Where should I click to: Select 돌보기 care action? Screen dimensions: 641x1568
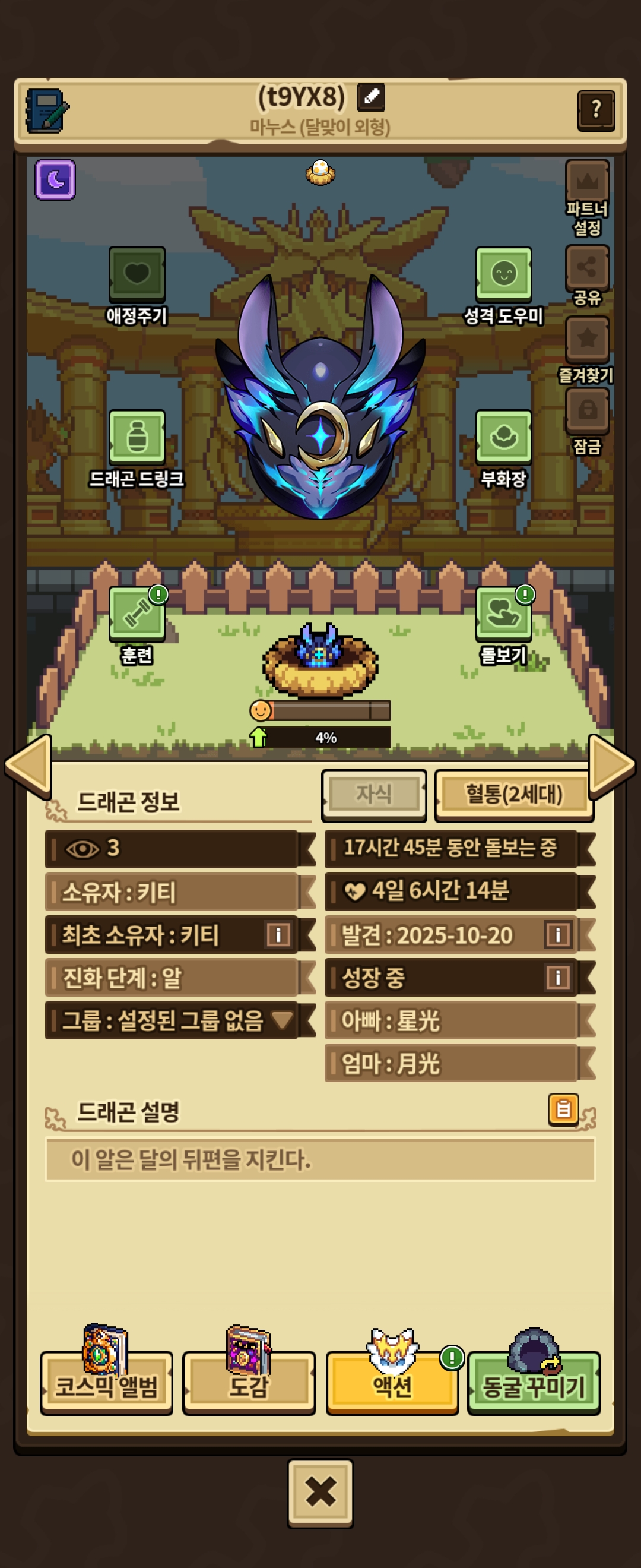pos(503,614)
